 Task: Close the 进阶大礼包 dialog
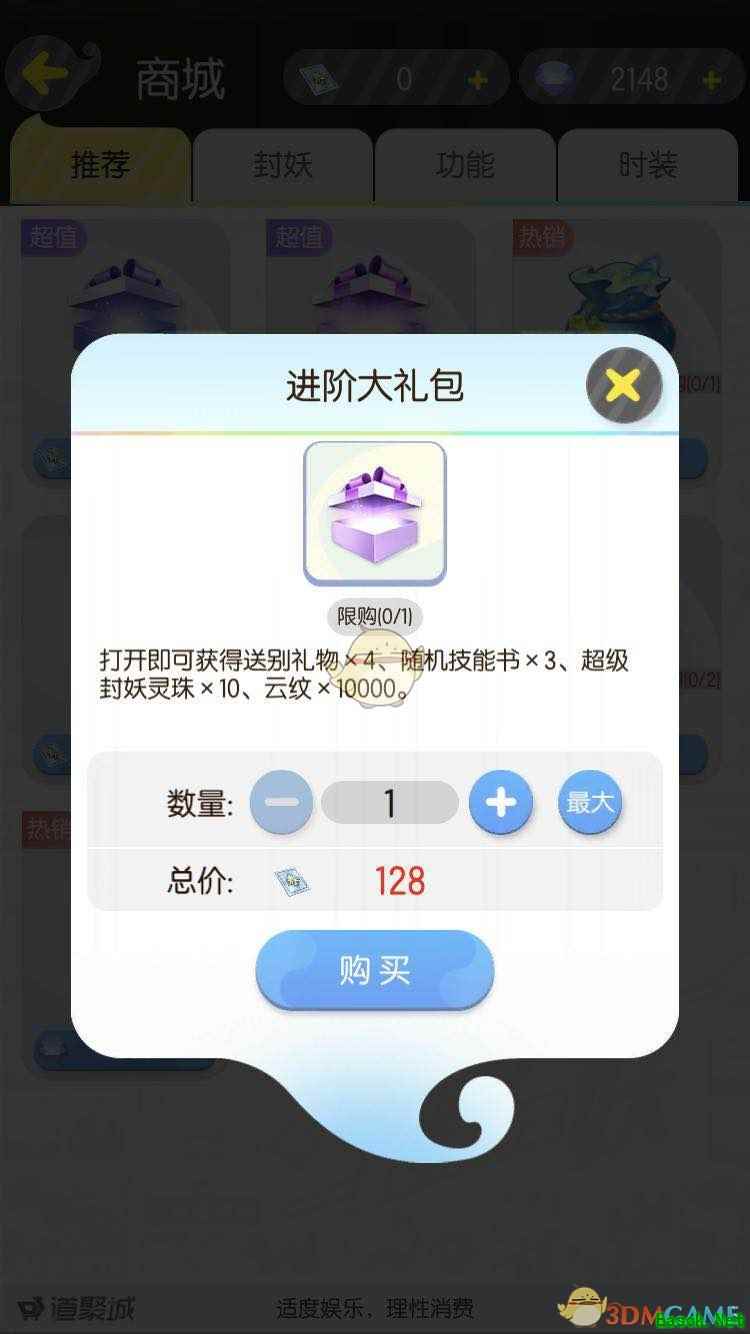[623, 385]
